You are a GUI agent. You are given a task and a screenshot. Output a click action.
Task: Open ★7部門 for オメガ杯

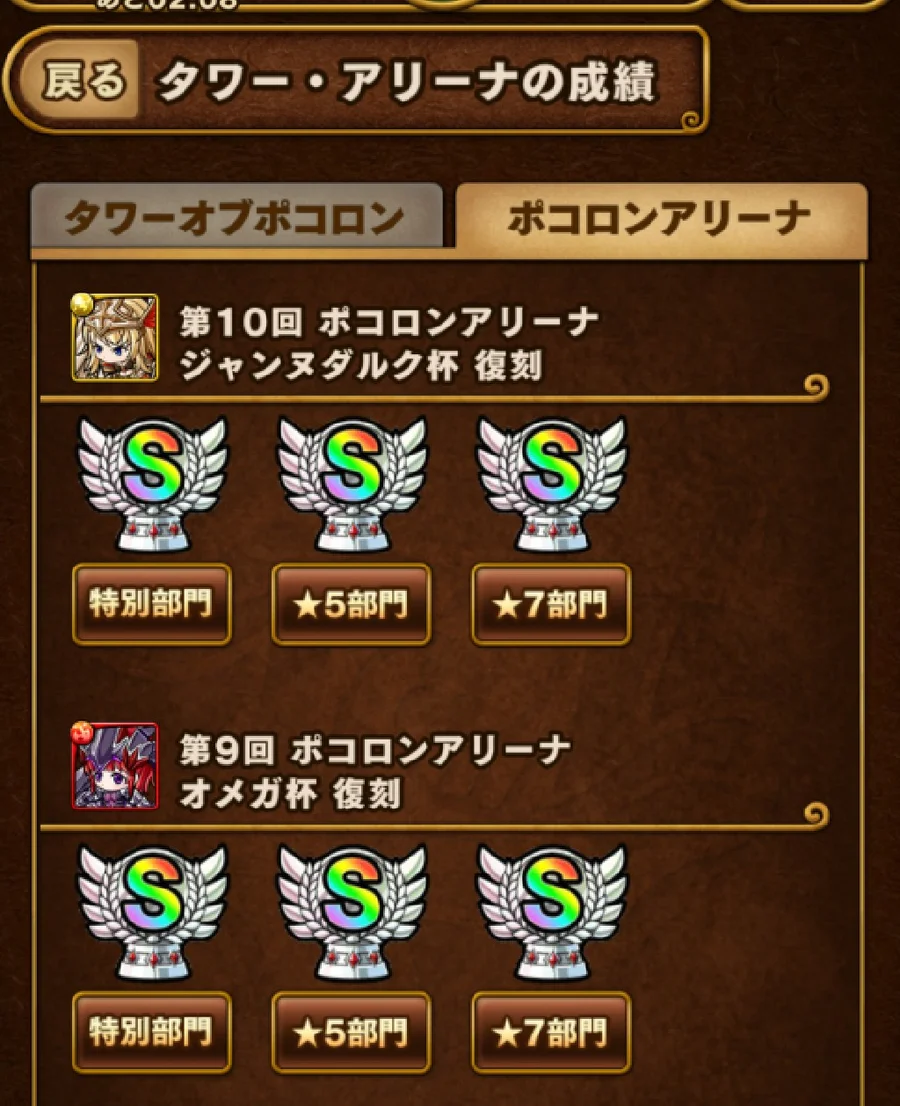(x=551, y=1033)
